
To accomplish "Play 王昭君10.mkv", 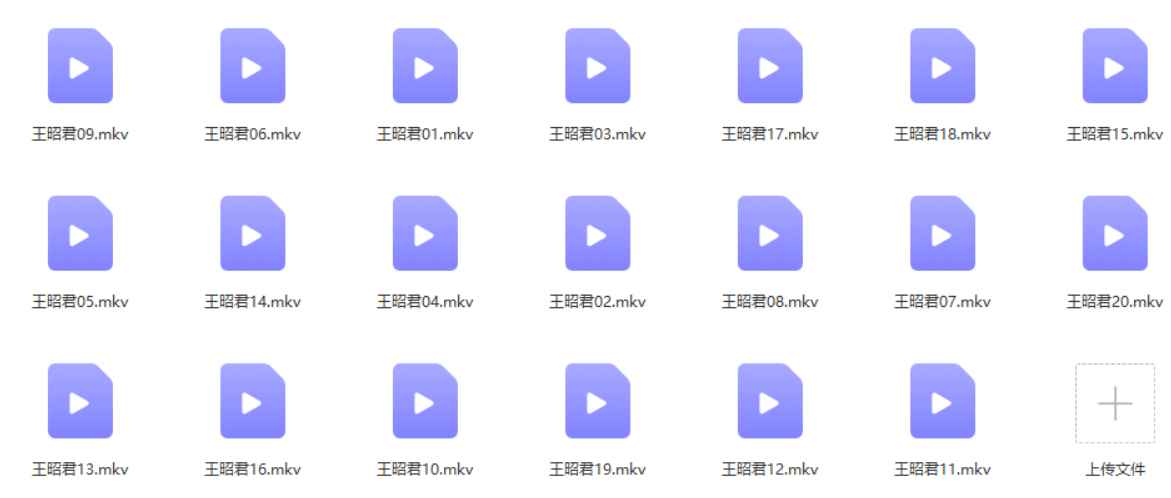I will point(425,402).
